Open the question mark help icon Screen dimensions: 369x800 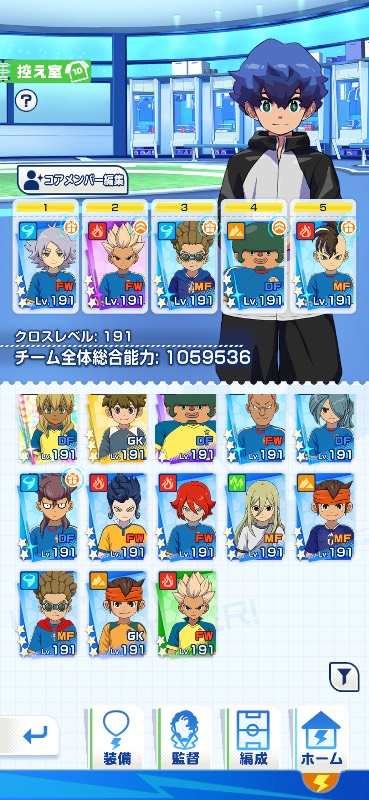[x=26, y=101]
